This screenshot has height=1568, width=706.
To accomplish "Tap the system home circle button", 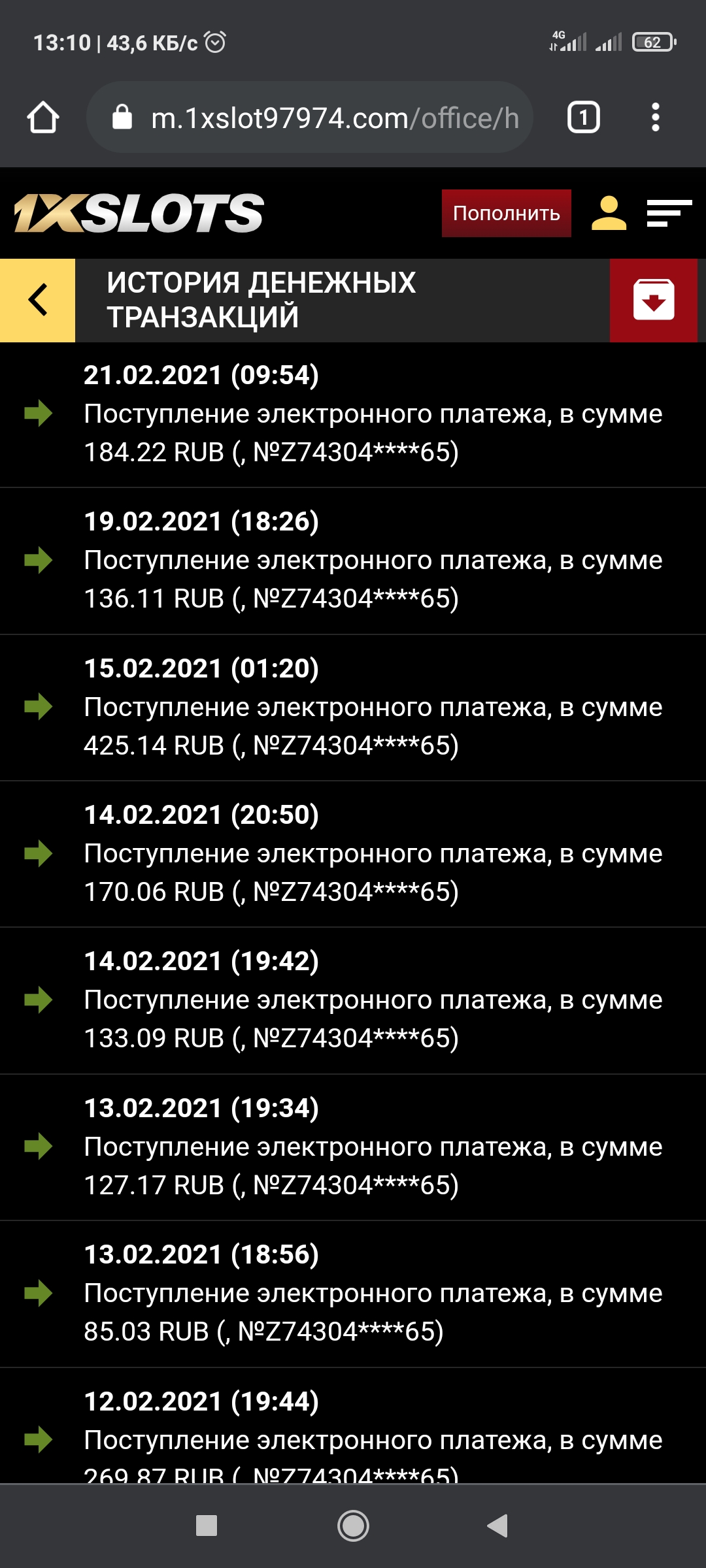I will pyautogui.click(x=353, y=1526).
